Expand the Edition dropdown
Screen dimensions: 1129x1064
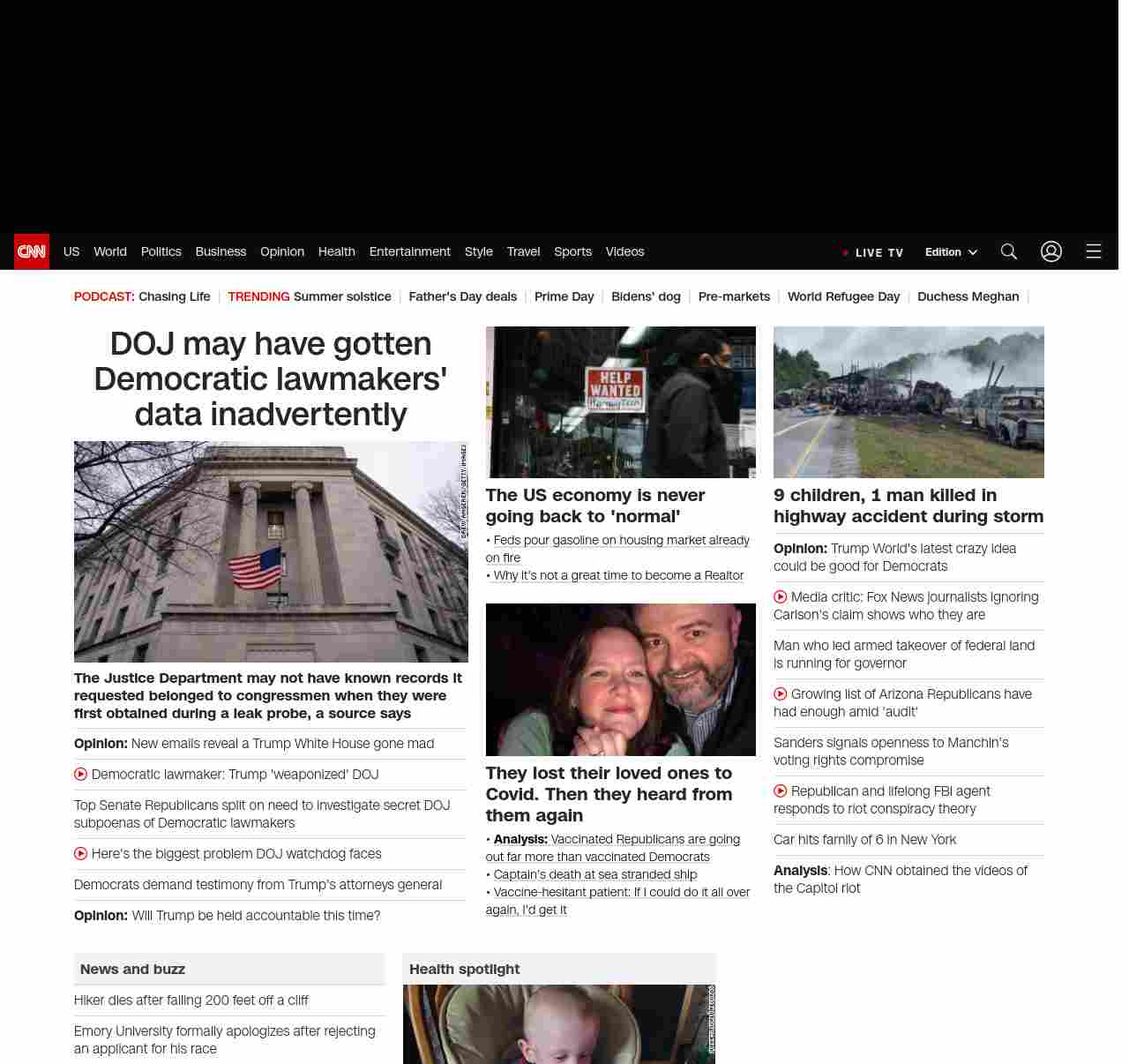coord(951,252)
